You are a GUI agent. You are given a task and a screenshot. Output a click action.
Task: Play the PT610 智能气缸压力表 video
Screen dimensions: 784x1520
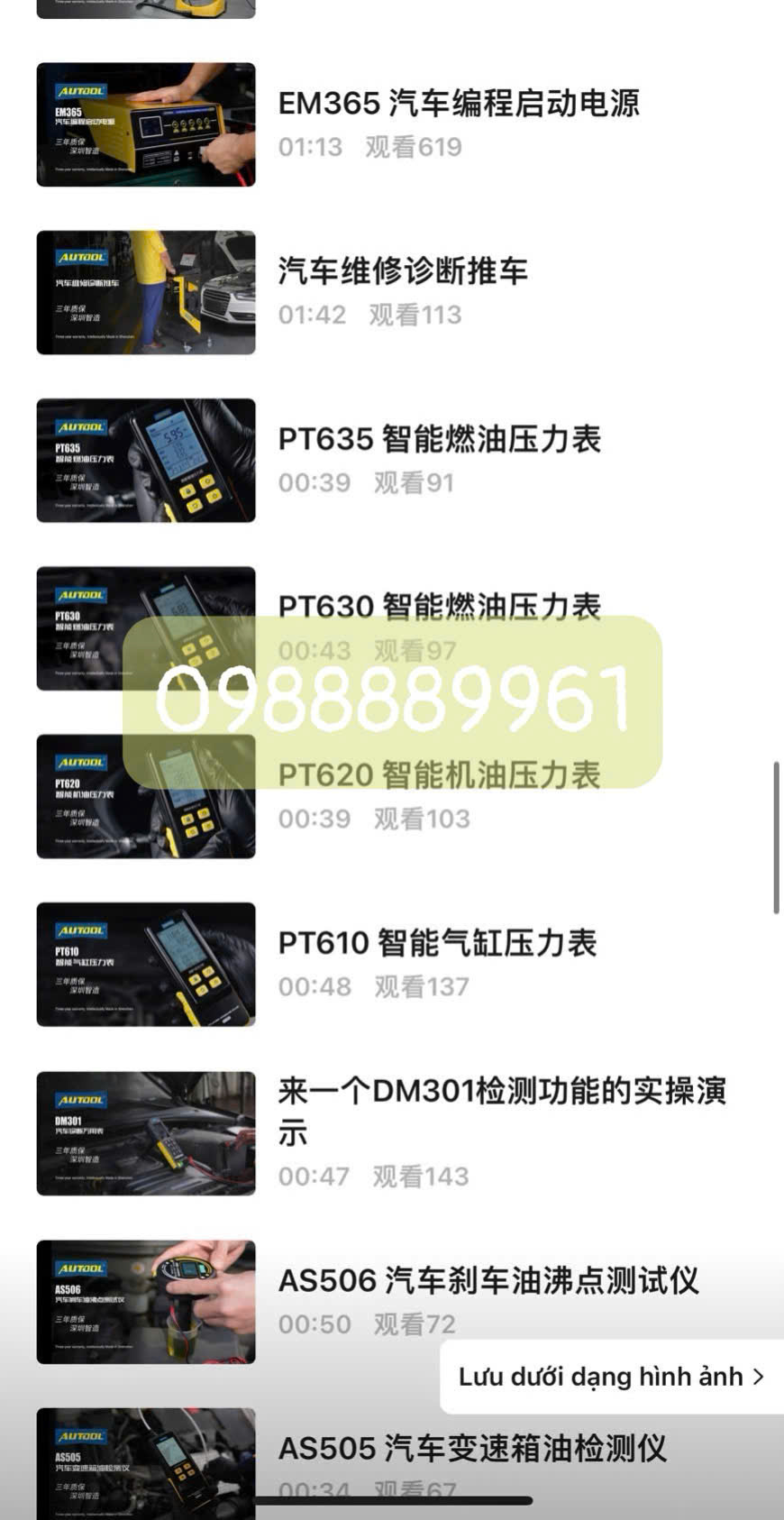click(146, 964)
